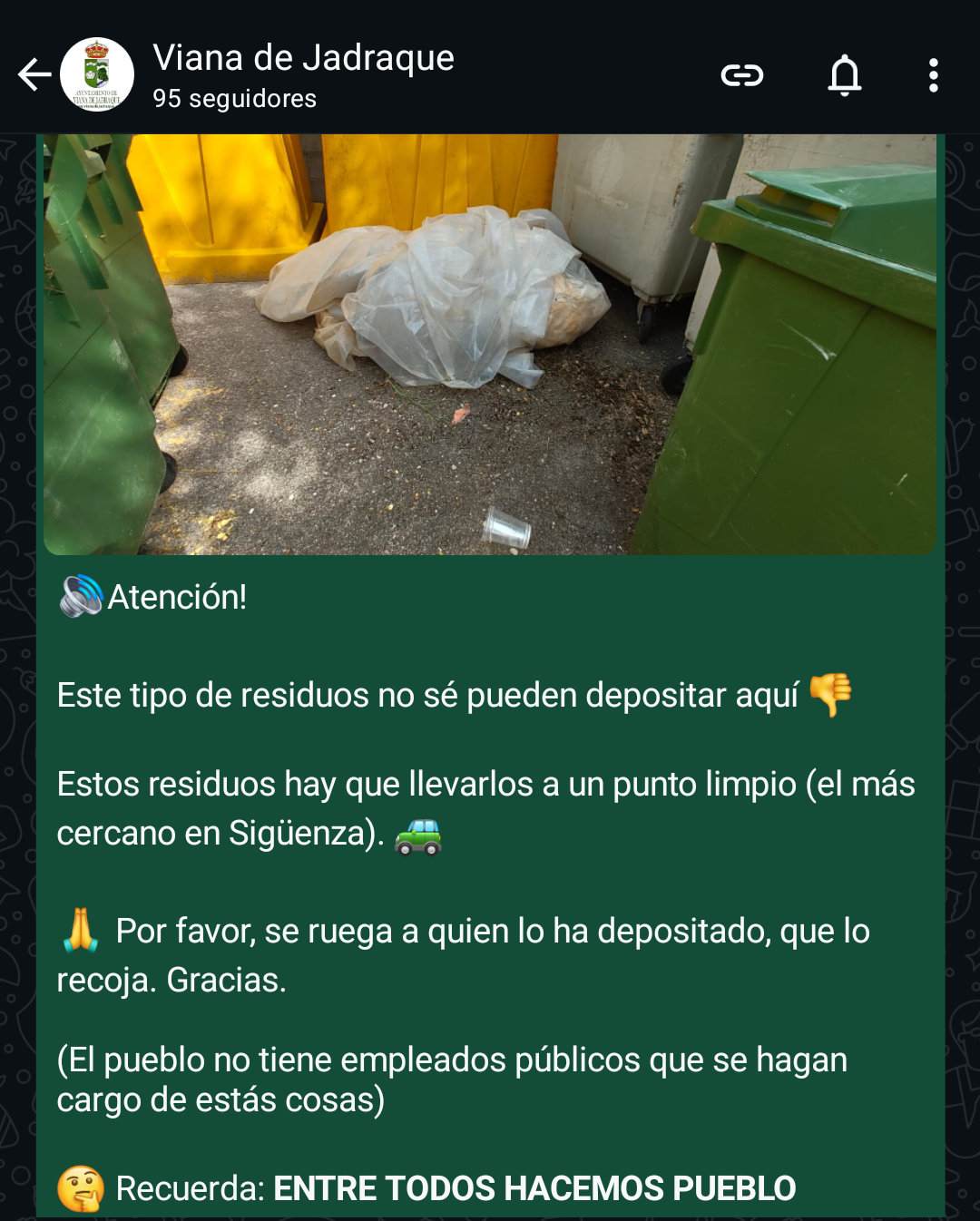View the garbage containers photo full screen

(490, 343)
